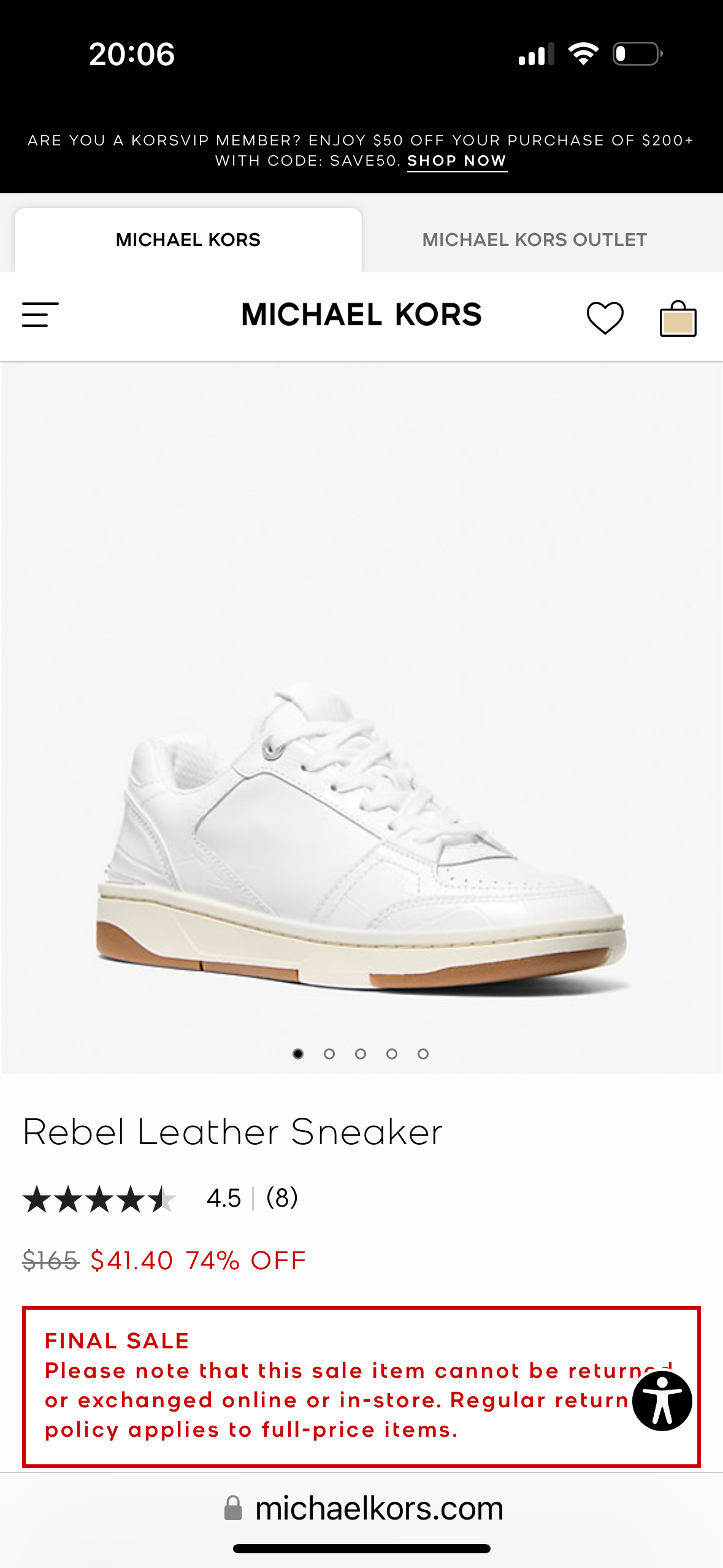Image resolution: width=723 pixels, height=1568 pixels.
Task: Go to Michael Kors homepage logo
Action: coord(362,315)
